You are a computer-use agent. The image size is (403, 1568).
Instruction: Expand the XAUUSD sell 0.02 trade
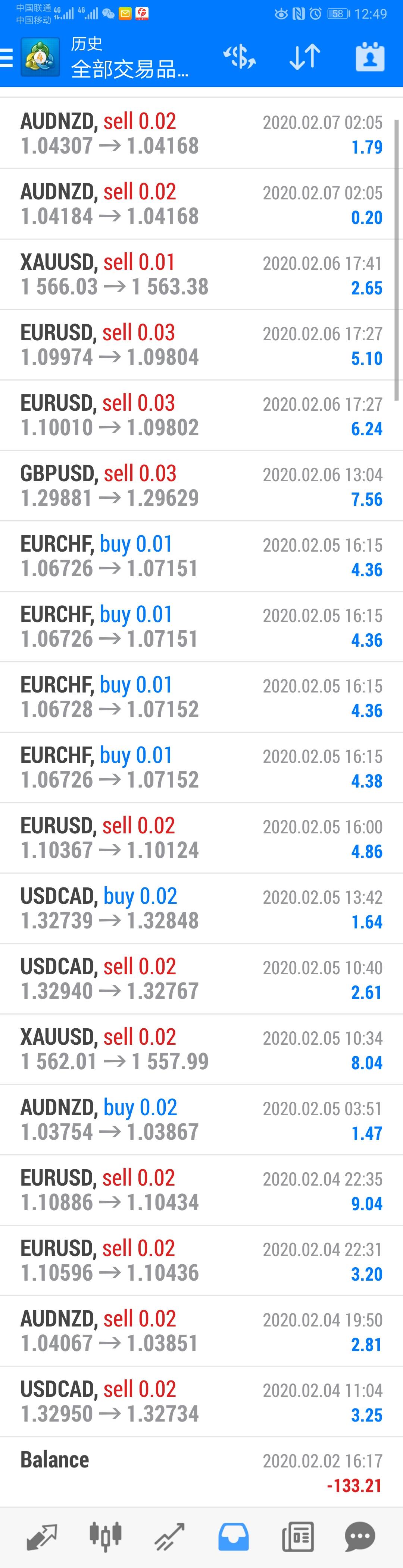(x=201, y=1049)
